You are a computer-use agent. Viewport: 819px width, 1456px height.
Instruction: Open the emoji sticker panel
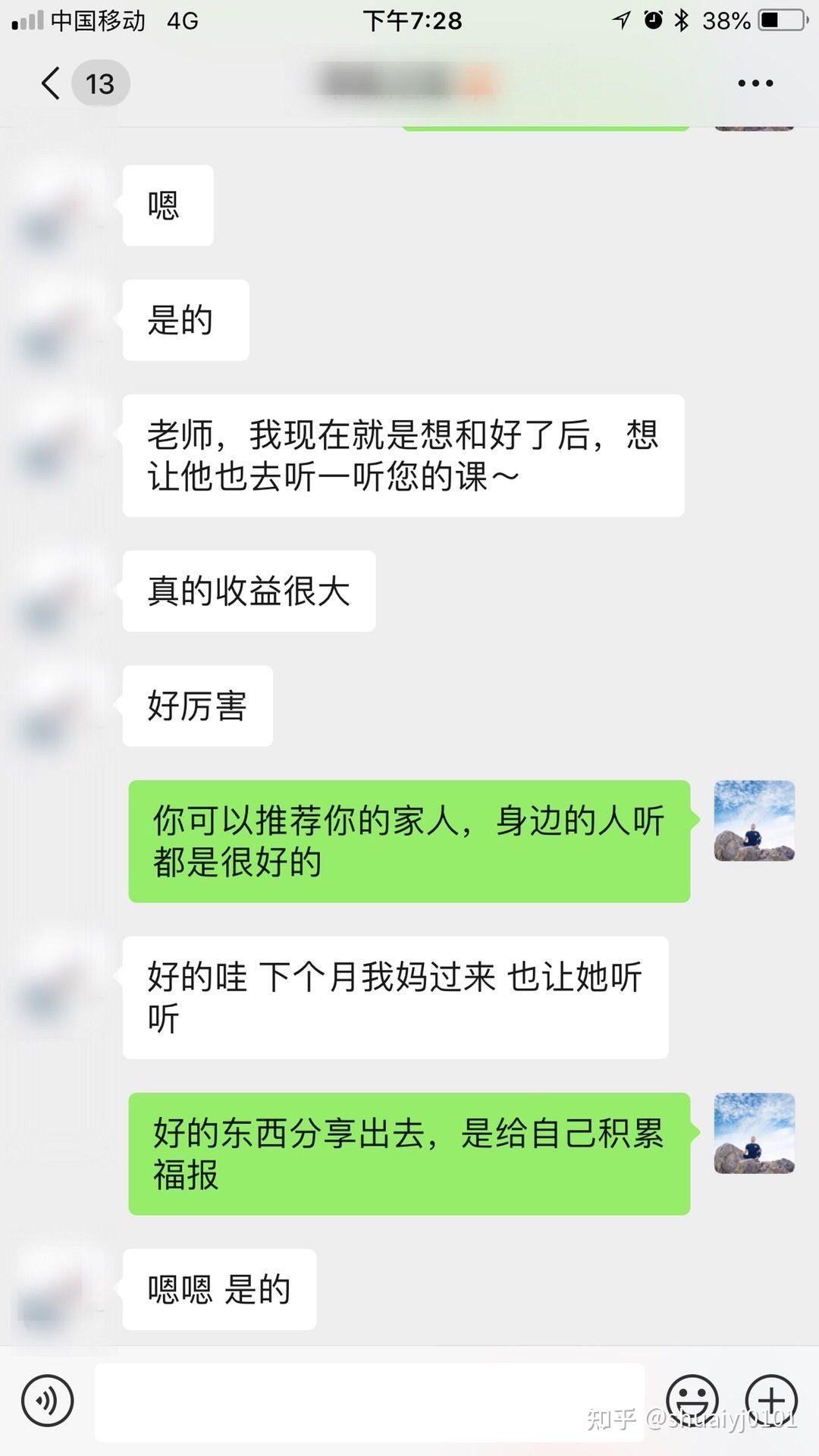tap(692, 1401)
